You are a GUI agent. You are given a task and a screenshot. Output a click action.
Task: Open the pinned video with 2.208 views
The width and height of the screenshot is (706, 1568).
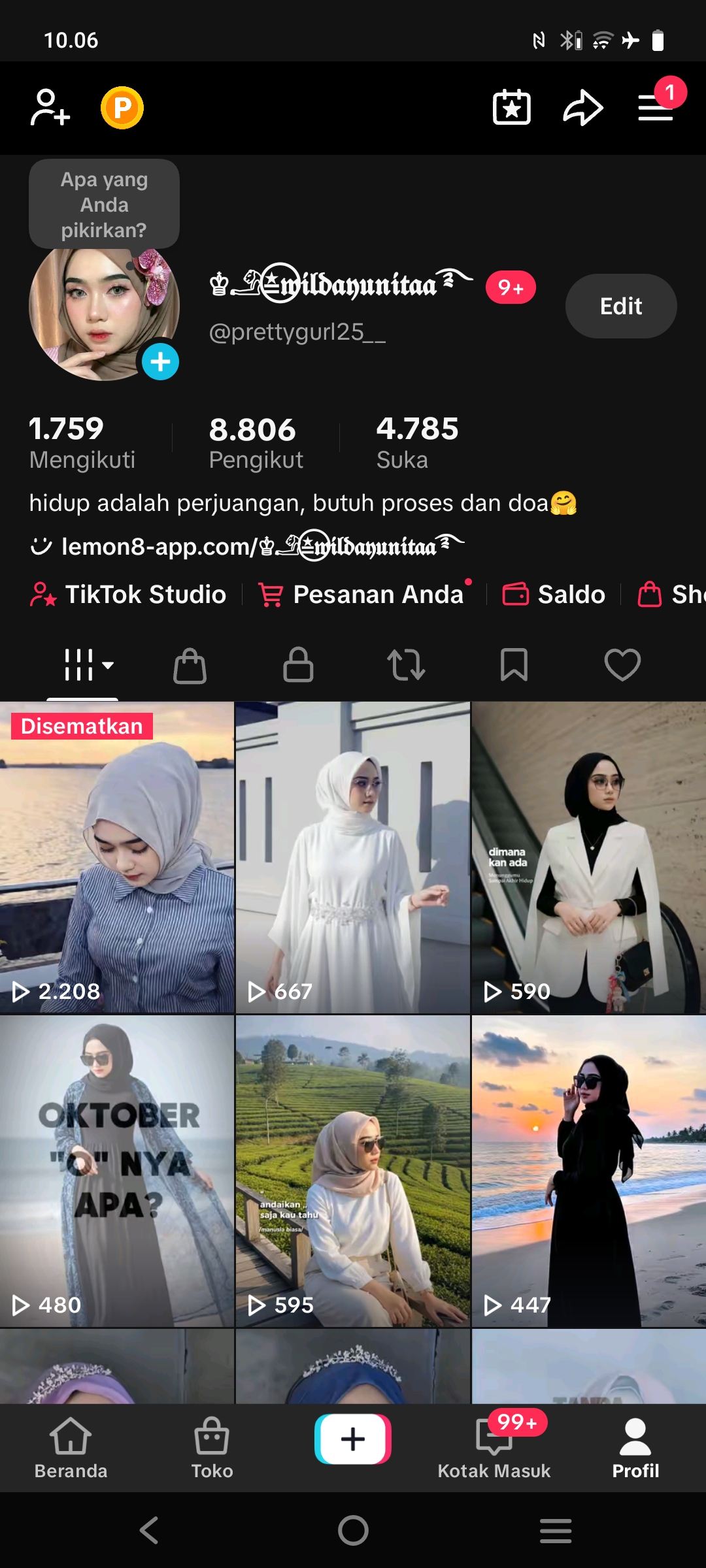point(117,858)
